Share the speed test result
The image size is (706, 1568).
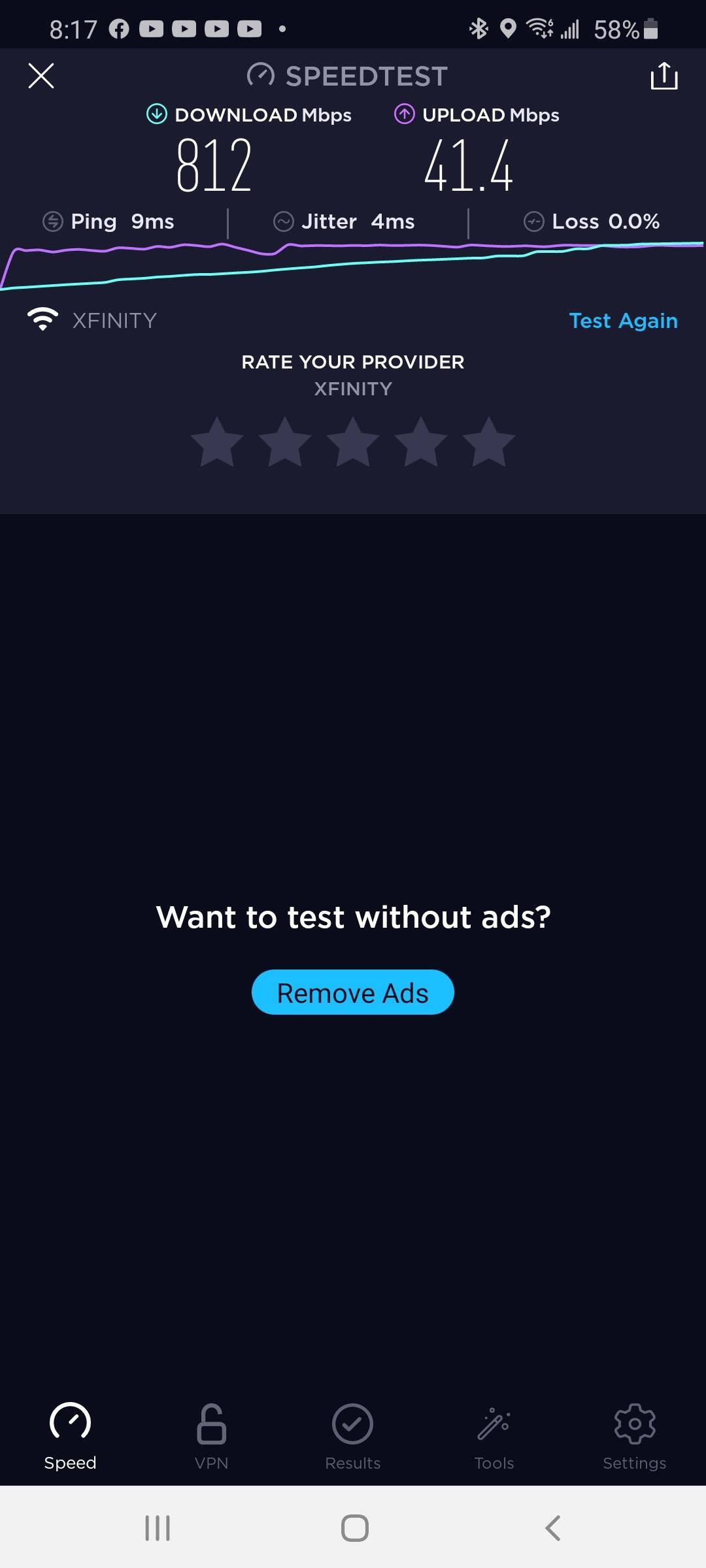pyautogui.click(x=664, y=76)
